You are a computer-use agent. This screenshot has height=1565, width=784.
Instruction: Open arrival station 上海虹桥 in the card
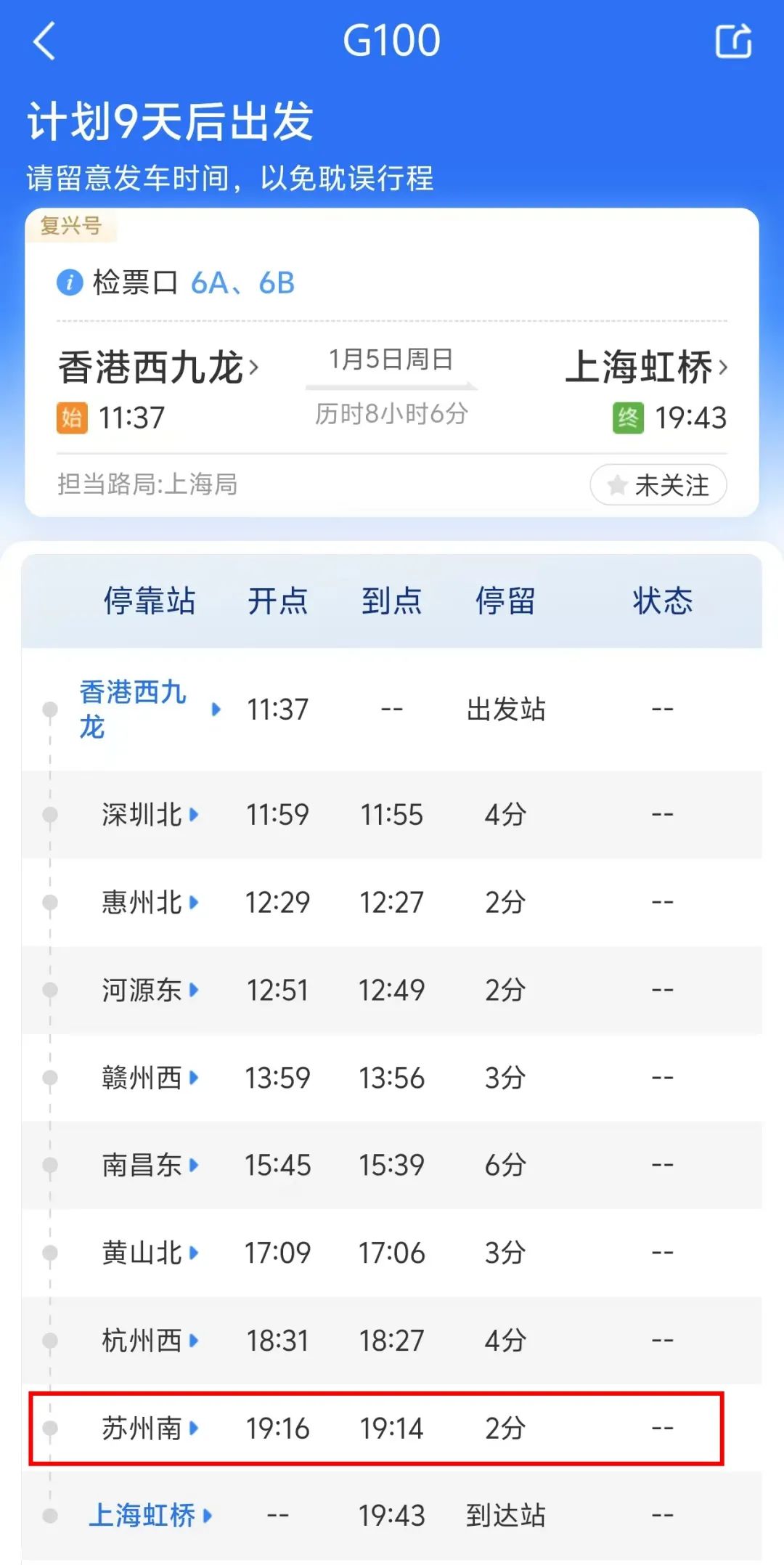[x=646, y=367]
